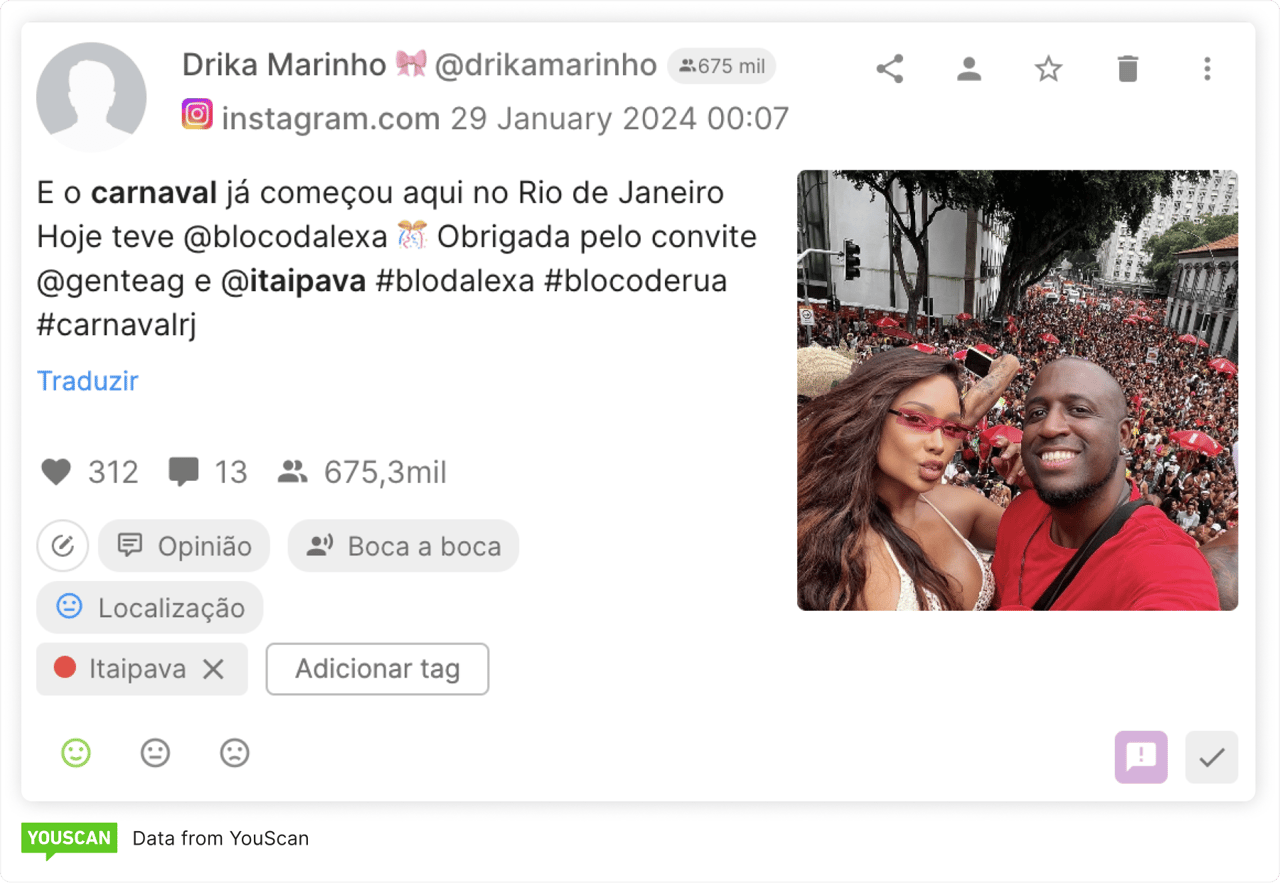Tap Traduzir to translate the post
Image resolution: width=1280 pixels, height=883 pixels.
pyautogui.click(x=87, y=381)
